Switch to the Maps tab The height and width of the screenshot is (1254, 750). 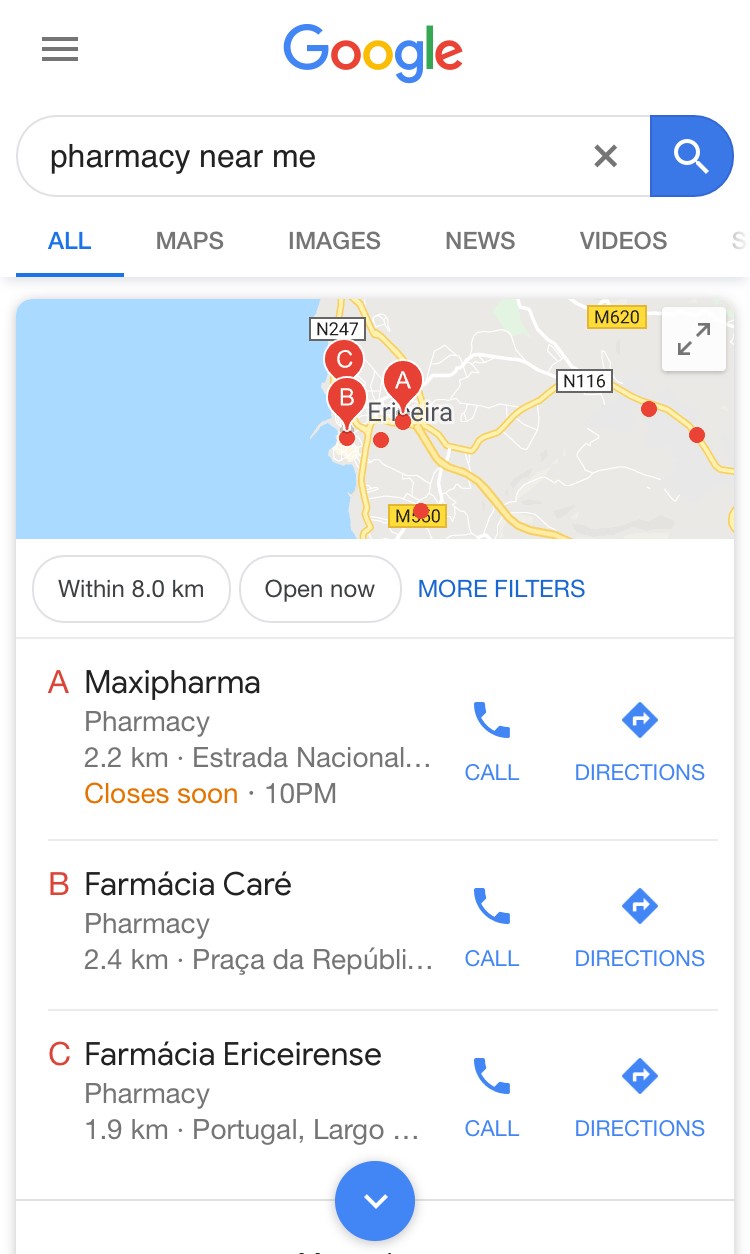coord(189,241)
